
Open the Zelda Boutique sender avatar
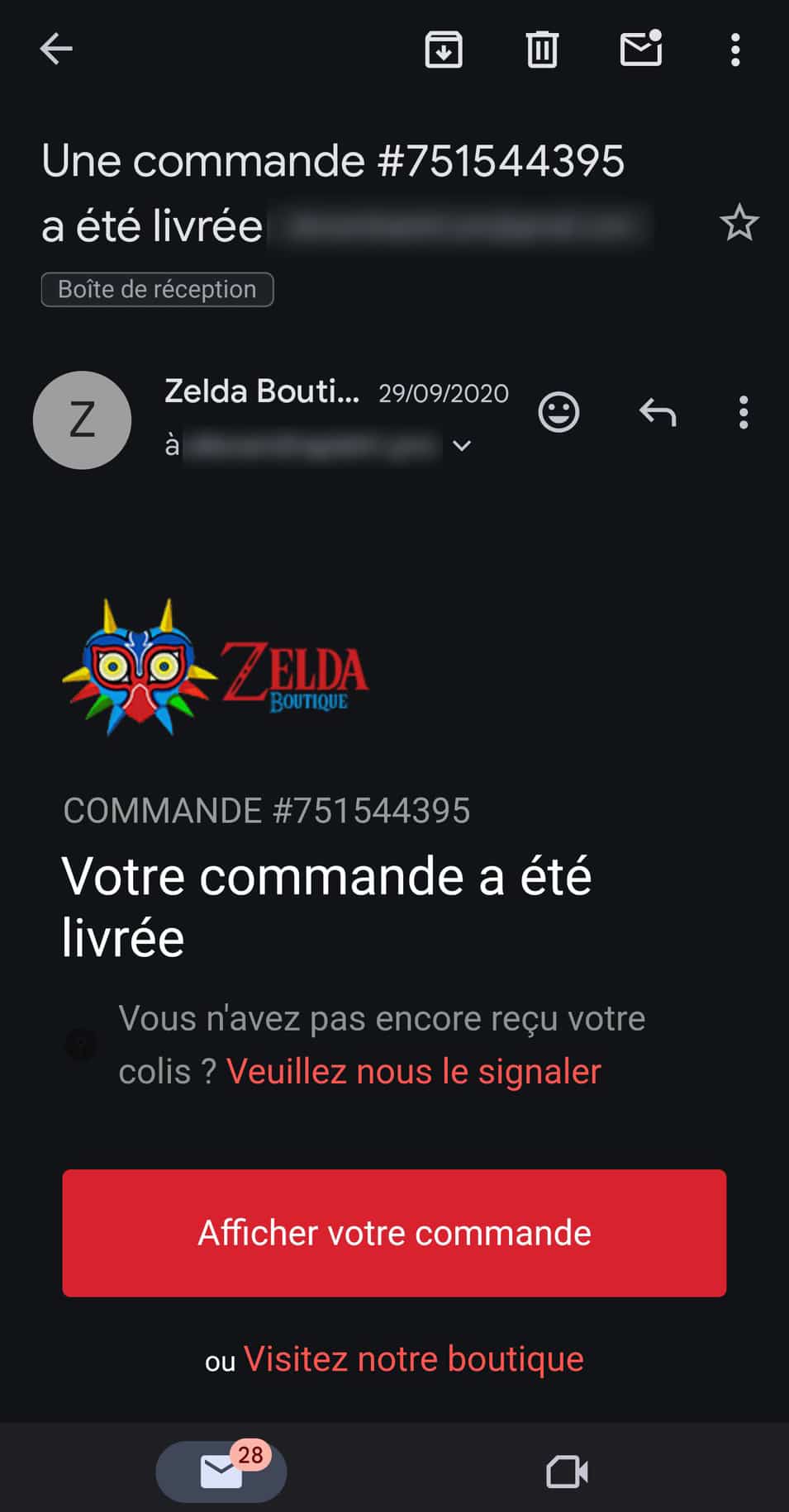coord(82,419)
